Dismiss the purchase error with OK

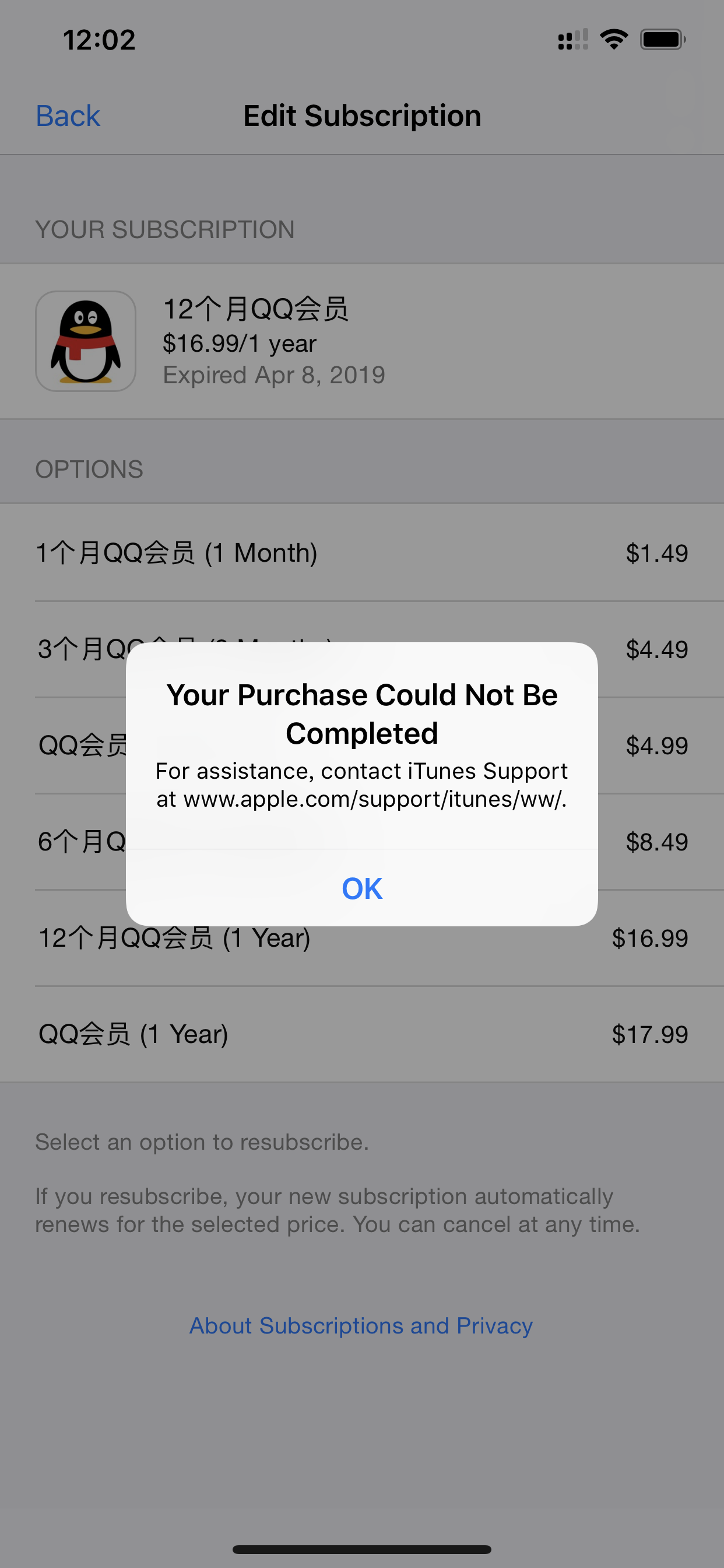pyautogui.click(x=361, y=888)
